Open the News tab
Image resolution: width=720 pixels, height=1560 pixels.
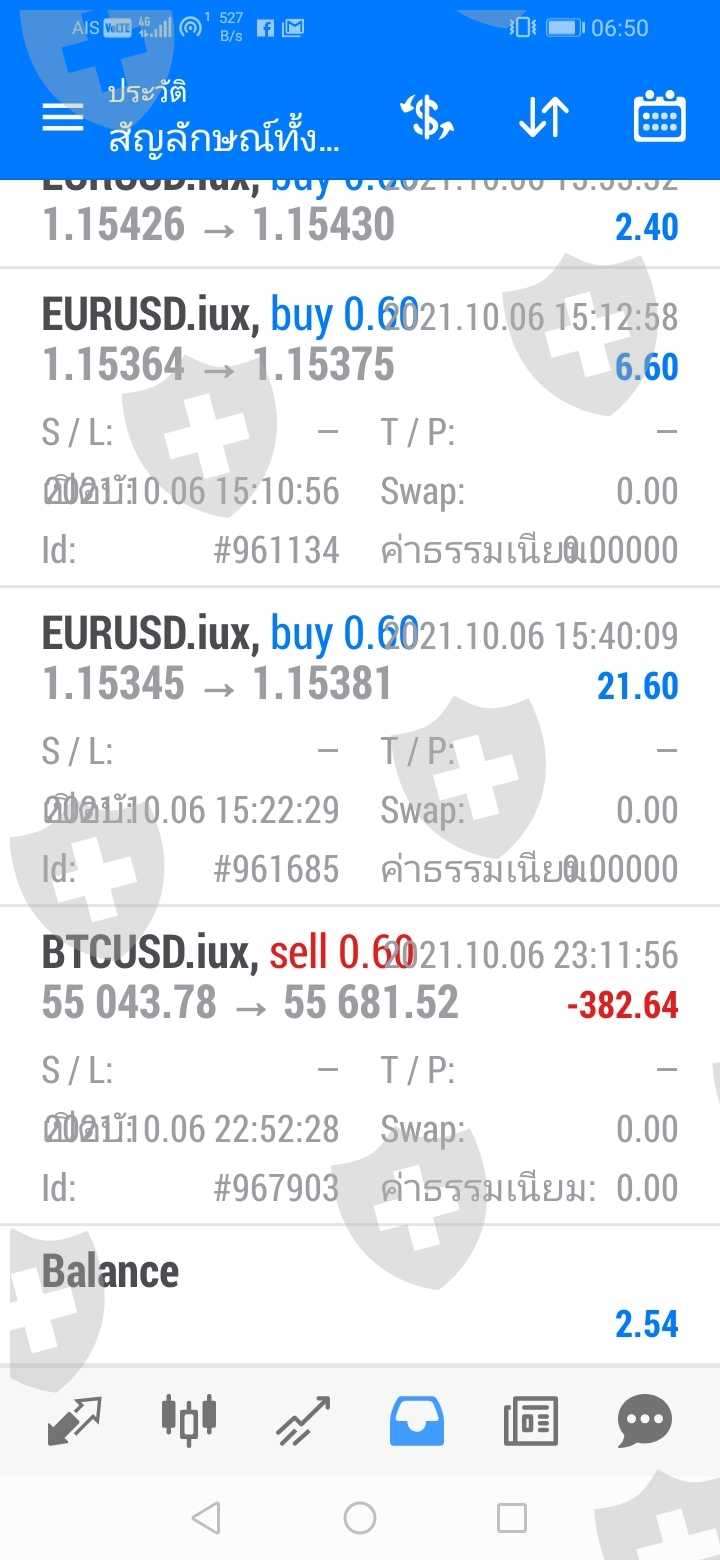[x=531, y=1420]
